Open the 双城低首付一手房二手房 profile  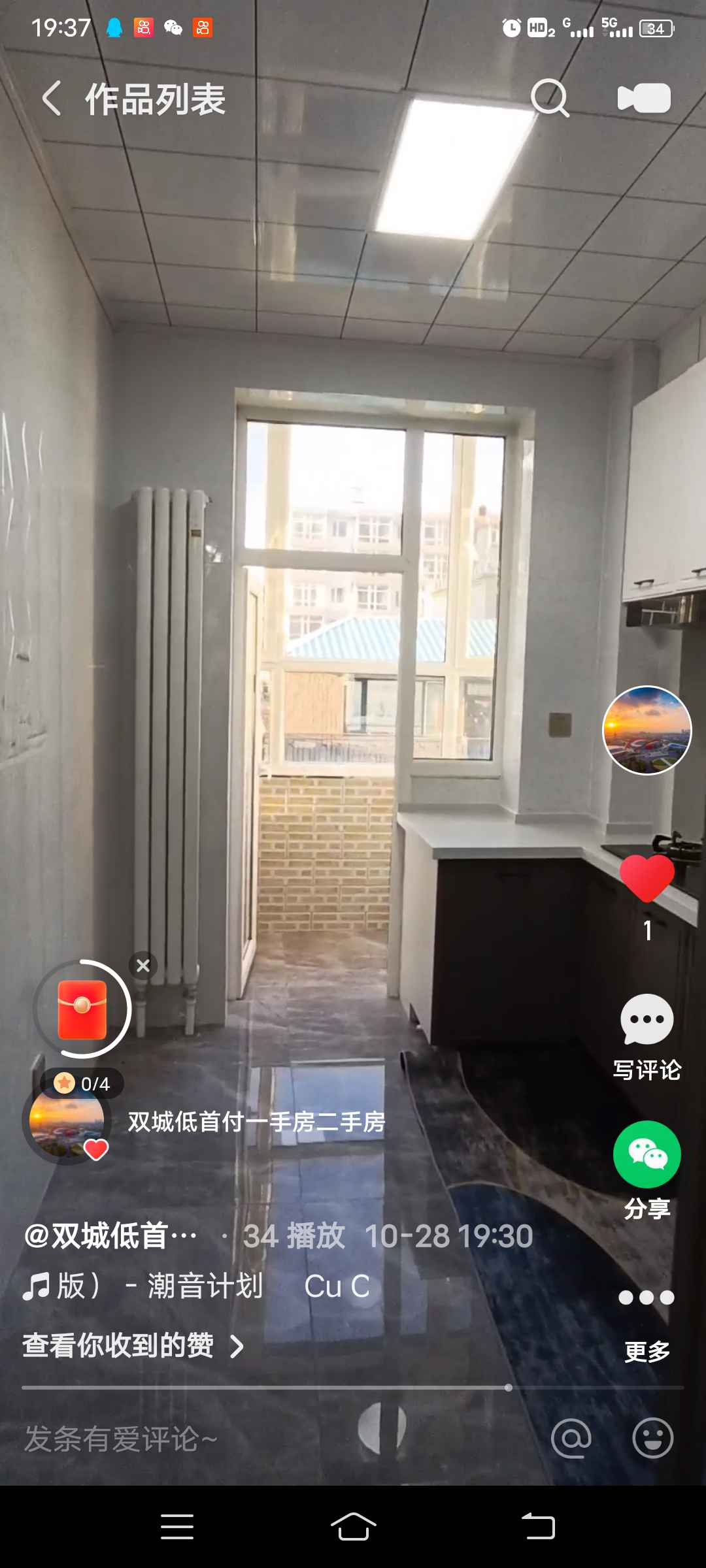click(x=256, y=1122)
